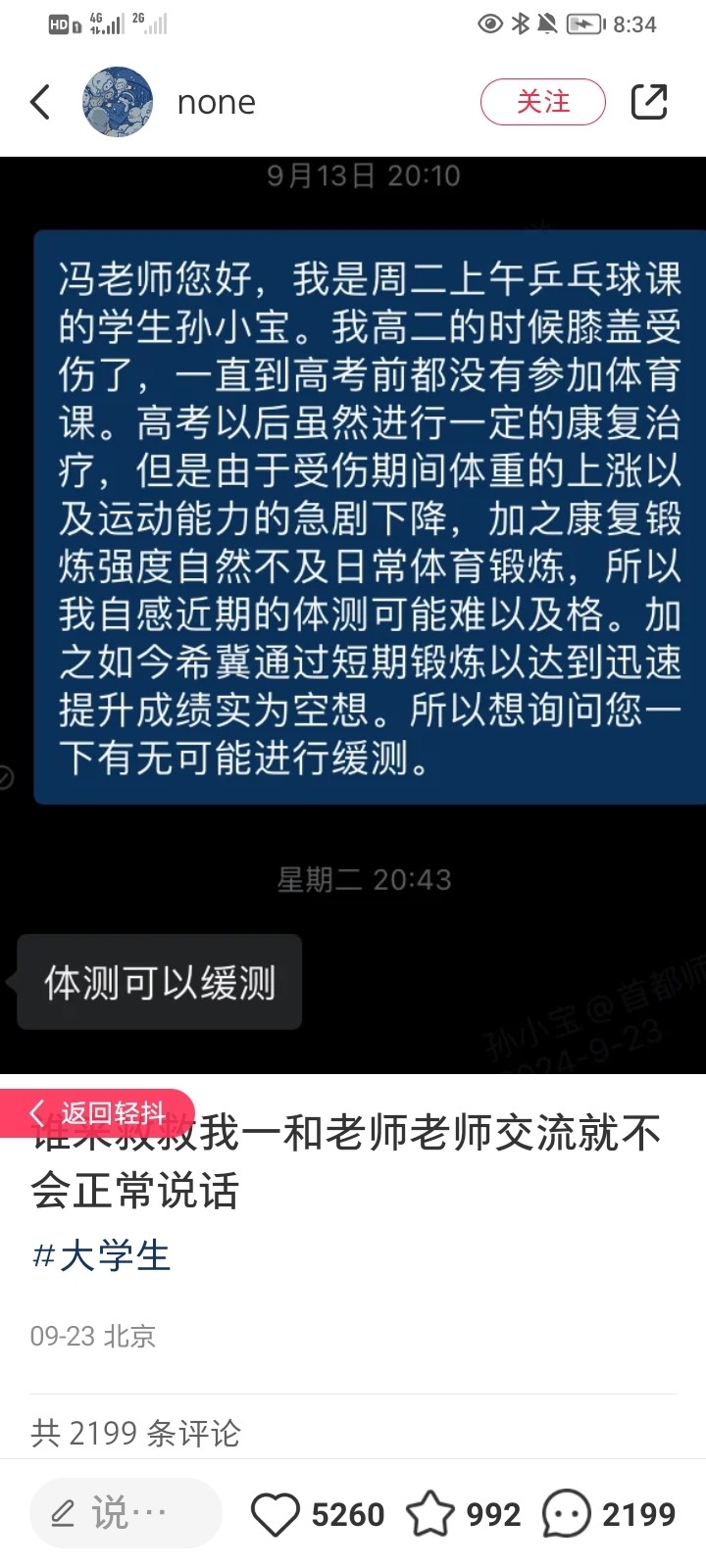Open the 2199 comments via the bubble icon
This screenshot has width=706, height=1568.
tap(567, 1514)
